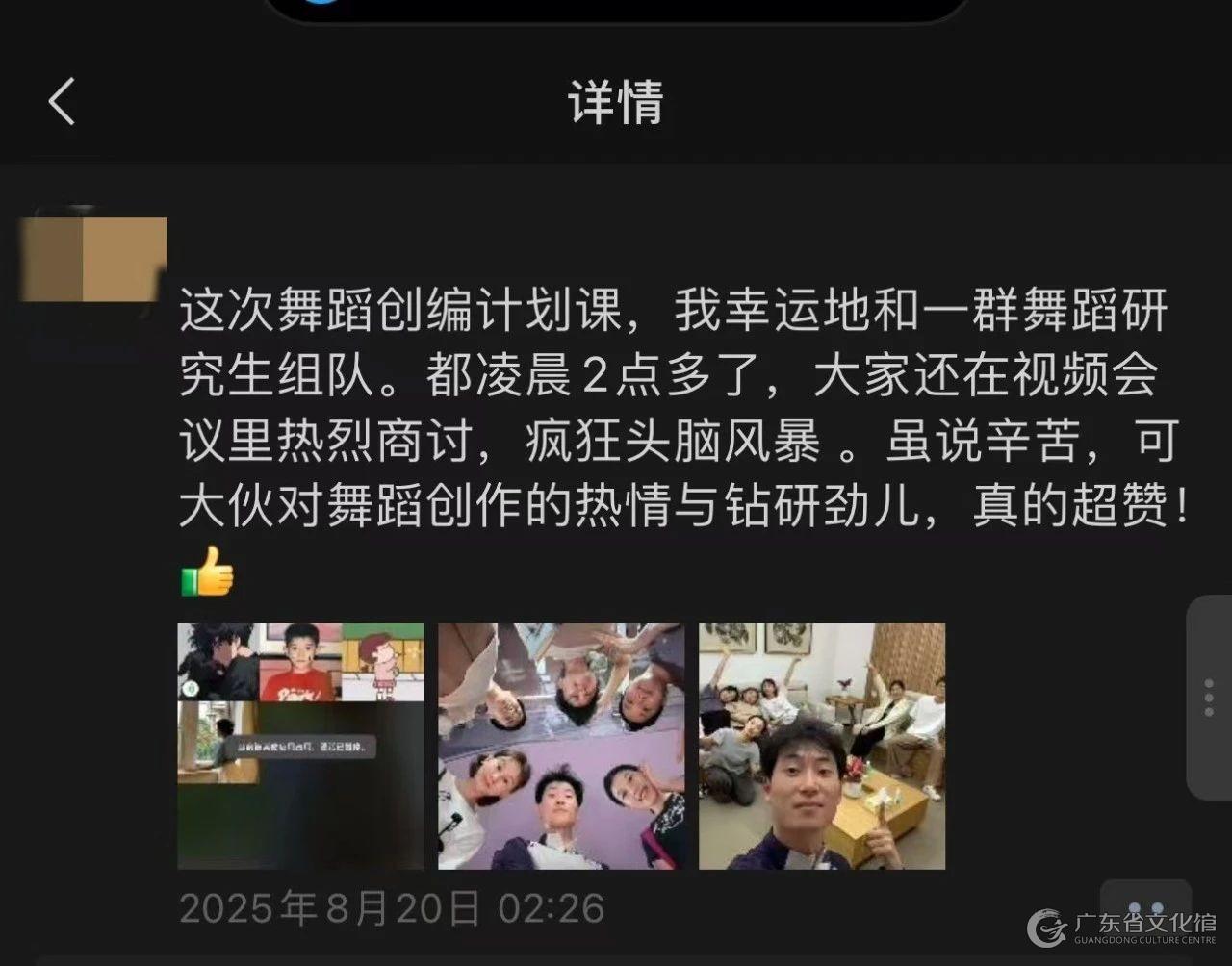Open the third photo of the living room selfie

tap(822, 747)
